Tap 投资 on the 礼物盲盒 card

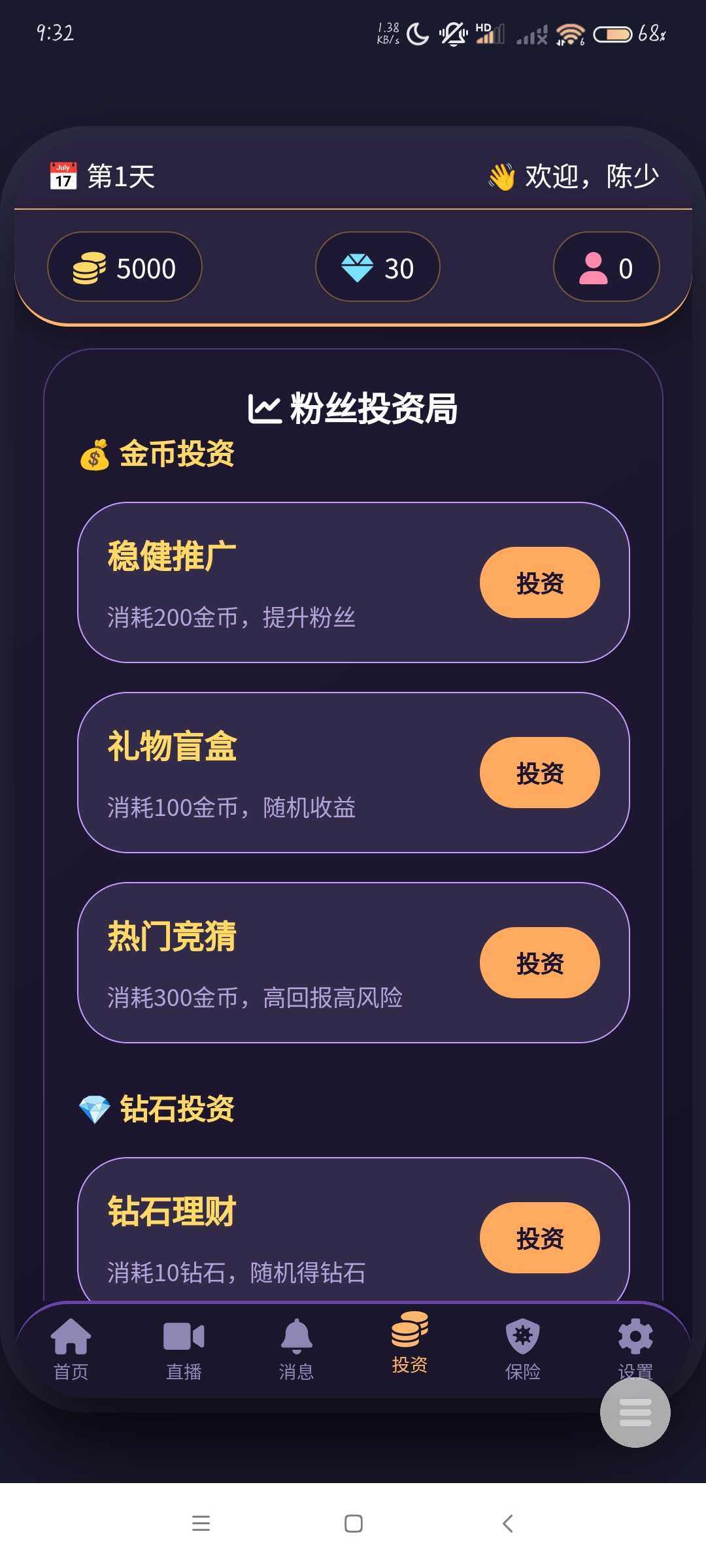(539, 772)
